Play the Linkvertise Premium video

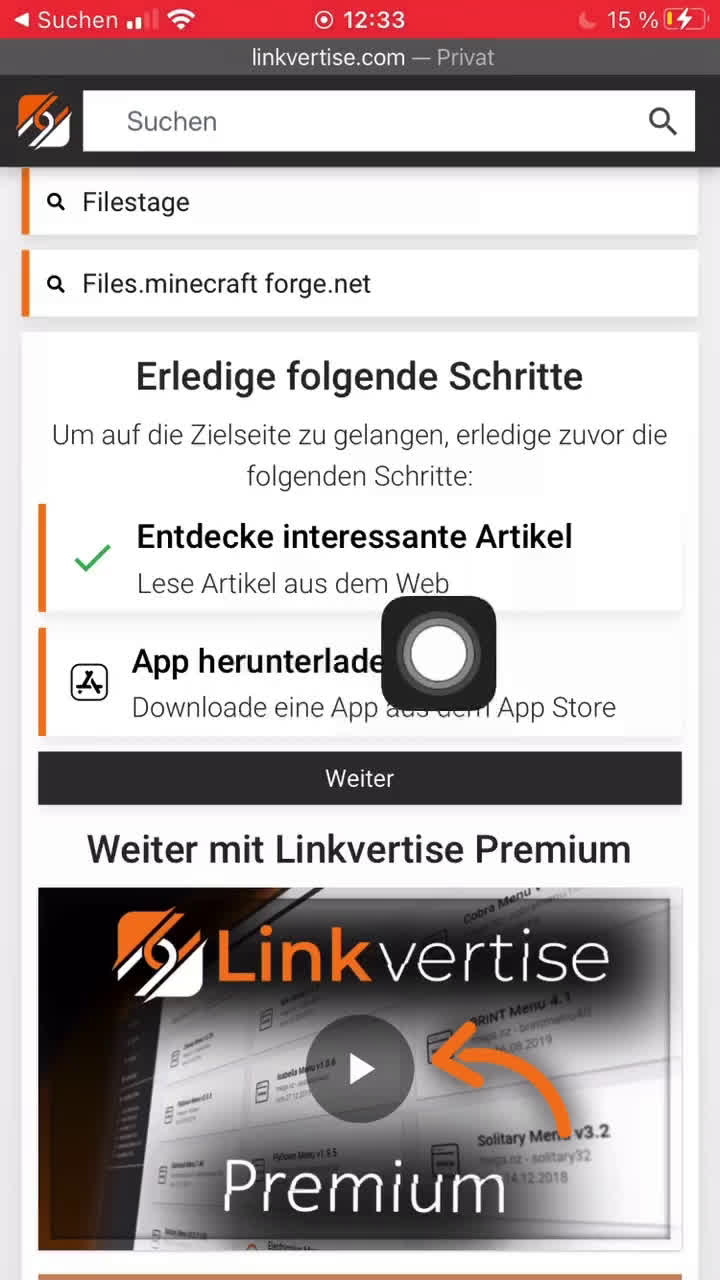click(x=359, y=1067)
